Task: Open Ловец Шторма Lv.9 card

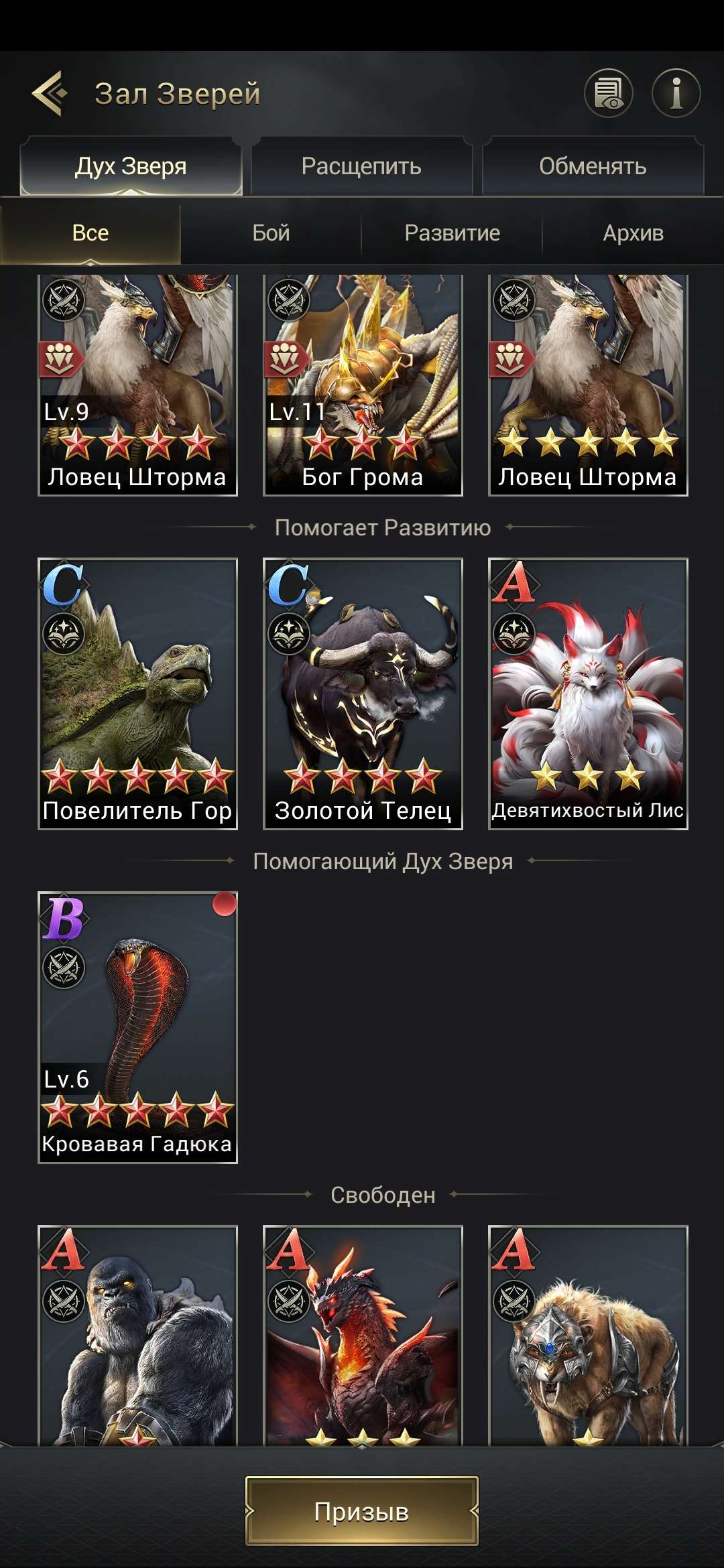Action: click(x=137, y=385)
